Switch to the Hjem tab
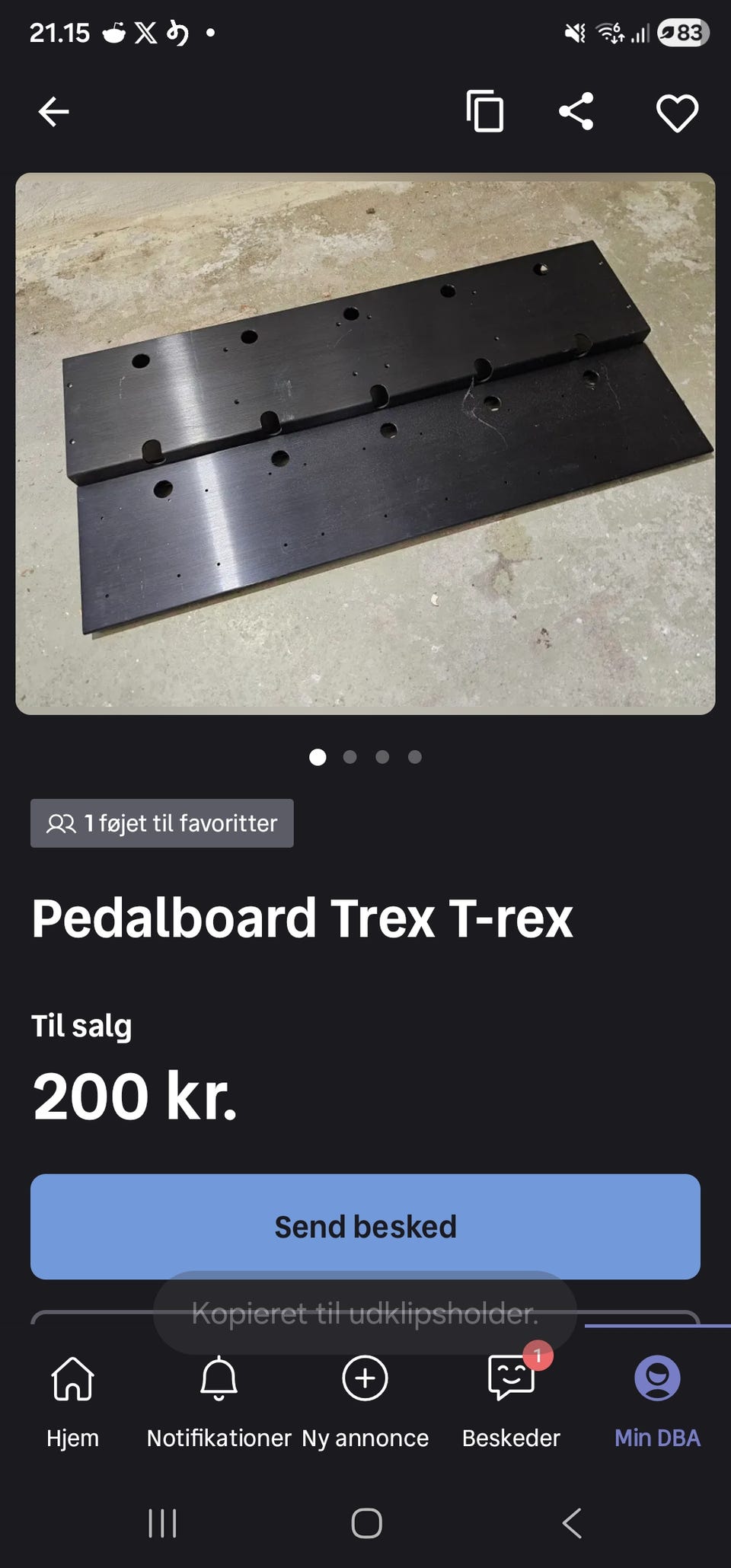Image resolution: width=731 pixels, height=1568 pixels. 72,1402
